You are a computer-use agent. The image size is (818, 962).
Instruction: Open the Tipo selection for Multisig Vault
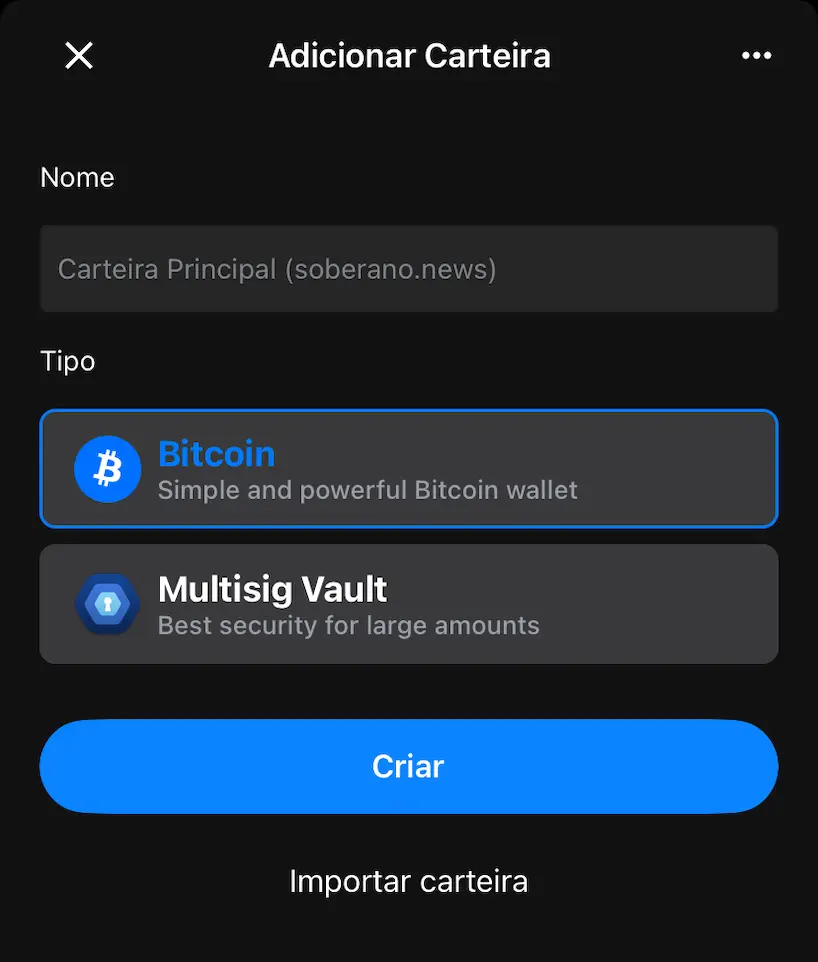point(409,603)
